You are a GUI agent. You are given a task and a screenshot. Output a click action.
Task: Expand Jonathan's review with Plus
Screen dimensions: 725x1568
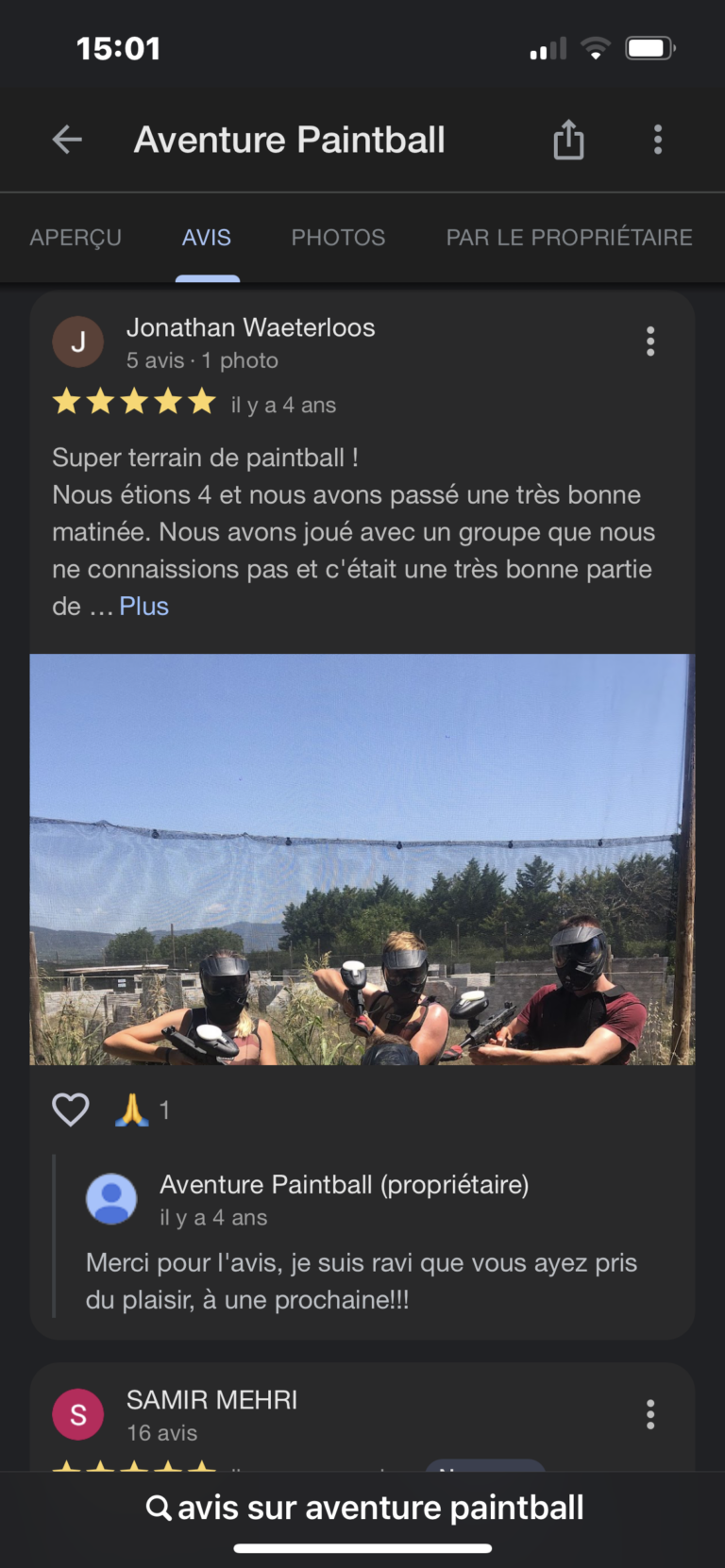[143, 607]
